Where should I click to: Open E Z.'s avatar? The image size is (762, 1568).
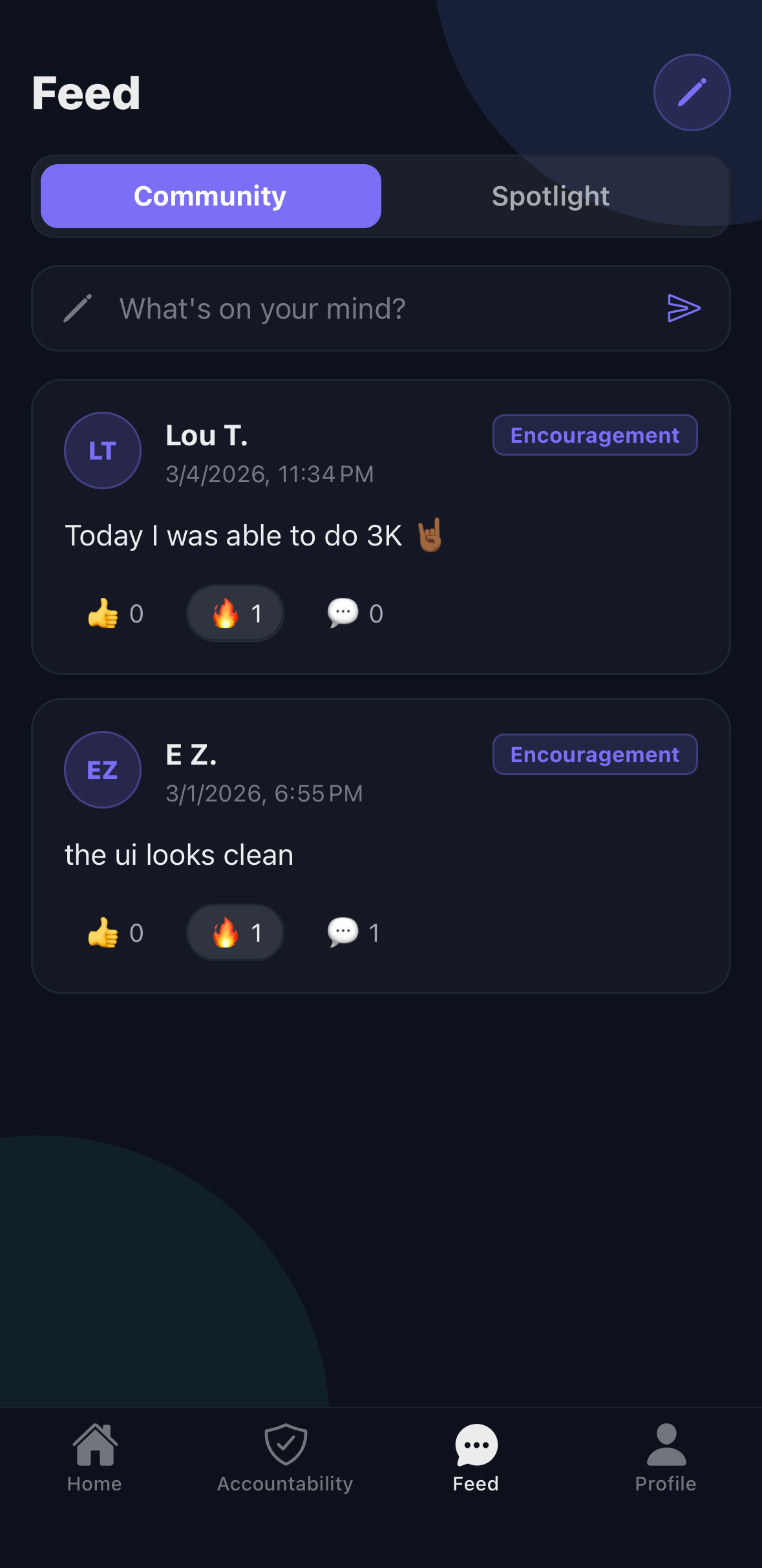[x=103, y=770]
